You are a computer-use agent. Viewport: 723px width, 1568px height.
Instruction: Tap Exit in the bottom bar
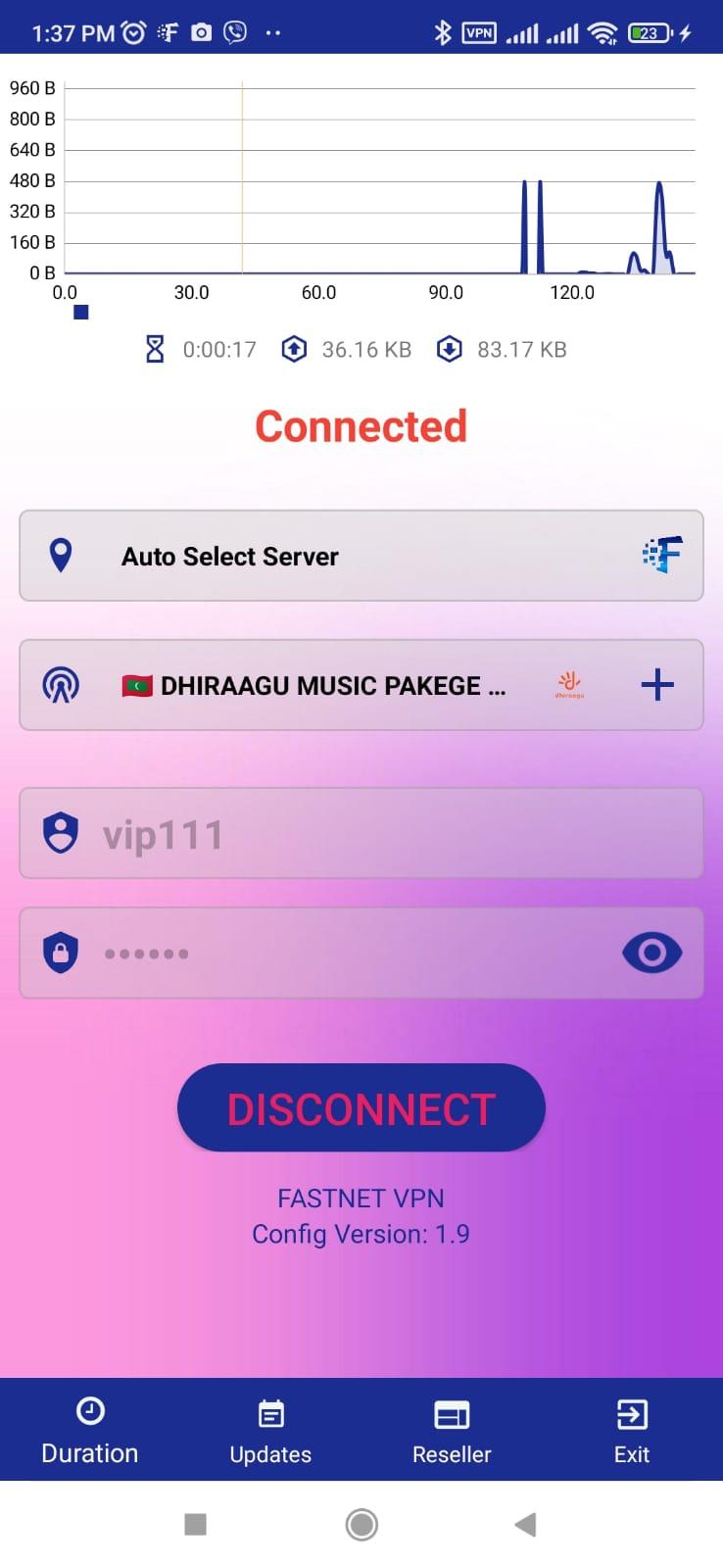click(632, 1431)
